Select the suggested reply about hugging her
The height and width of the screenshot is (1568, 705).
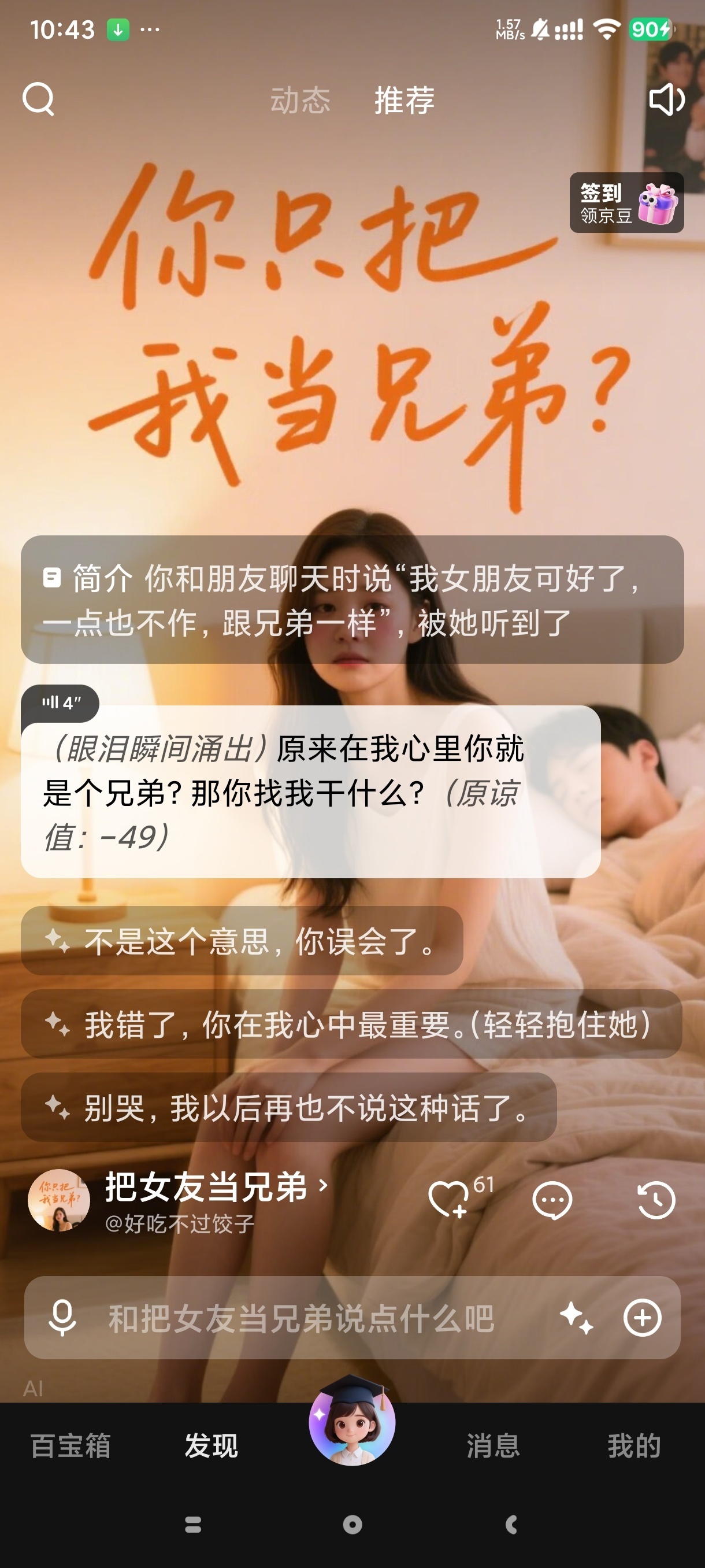(x=353, y=1027)
